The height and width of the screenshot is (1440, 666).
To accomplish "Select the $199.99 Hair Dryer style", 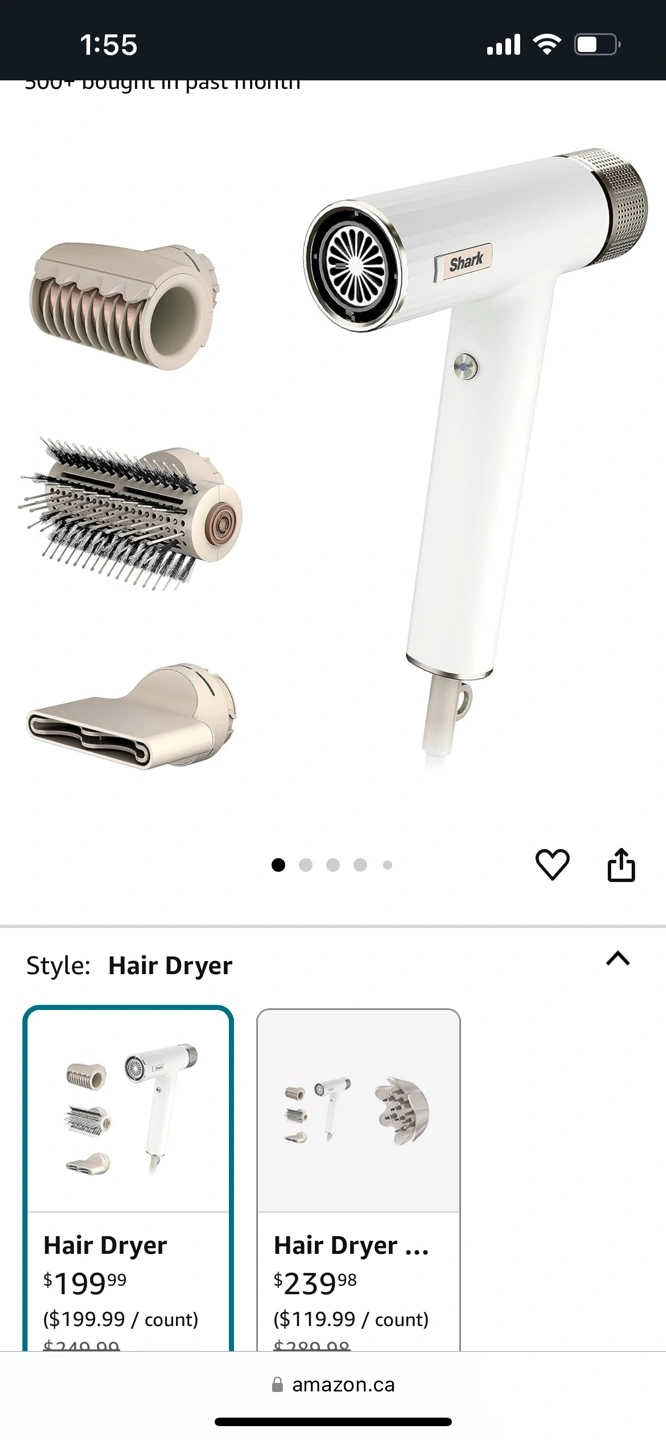I will pyautogui.click(x=128, y=1180).
